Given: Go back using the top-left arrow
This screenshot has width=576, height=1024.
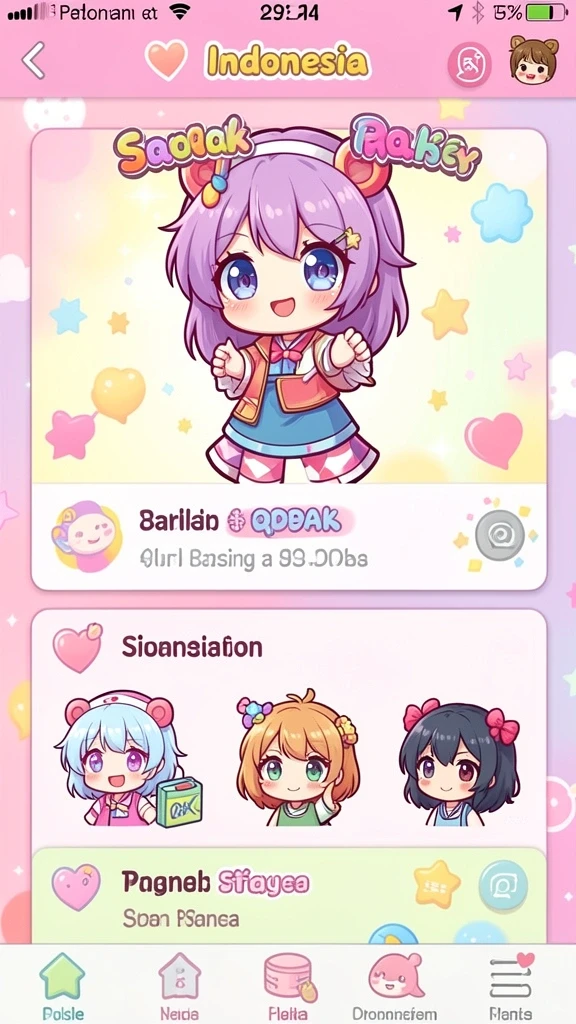Looking at the screenshot, I should (33, 60).
